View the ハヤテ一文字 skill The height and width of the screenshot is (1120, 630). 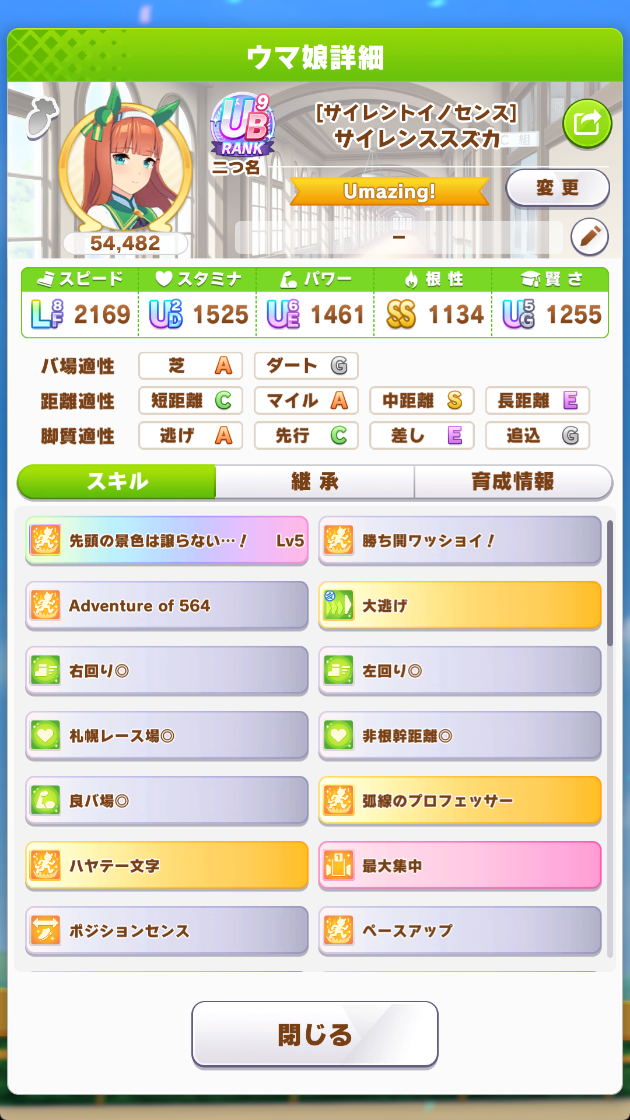tap(167, 866)
